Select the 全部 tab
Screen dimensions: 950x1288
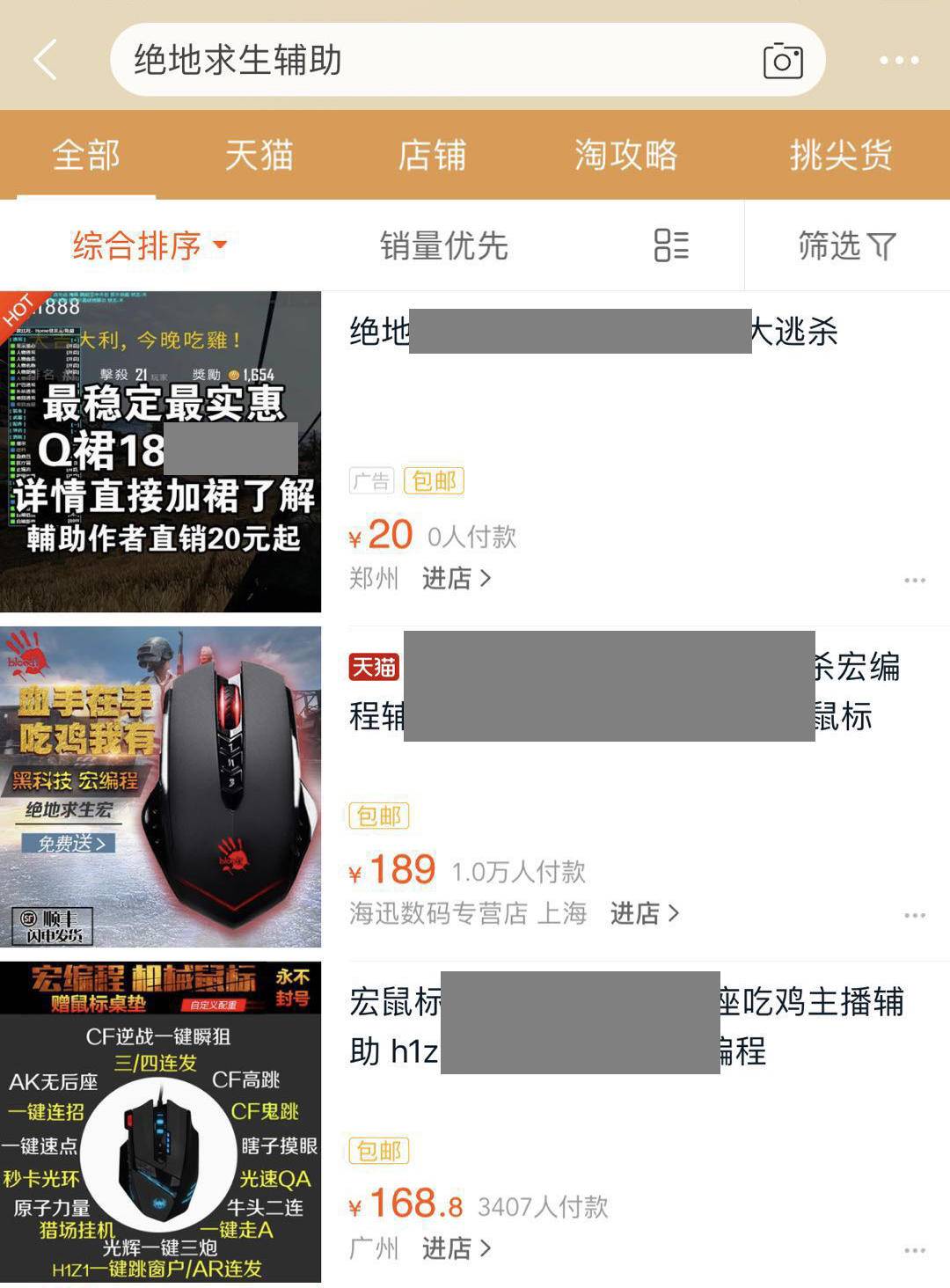85,156
